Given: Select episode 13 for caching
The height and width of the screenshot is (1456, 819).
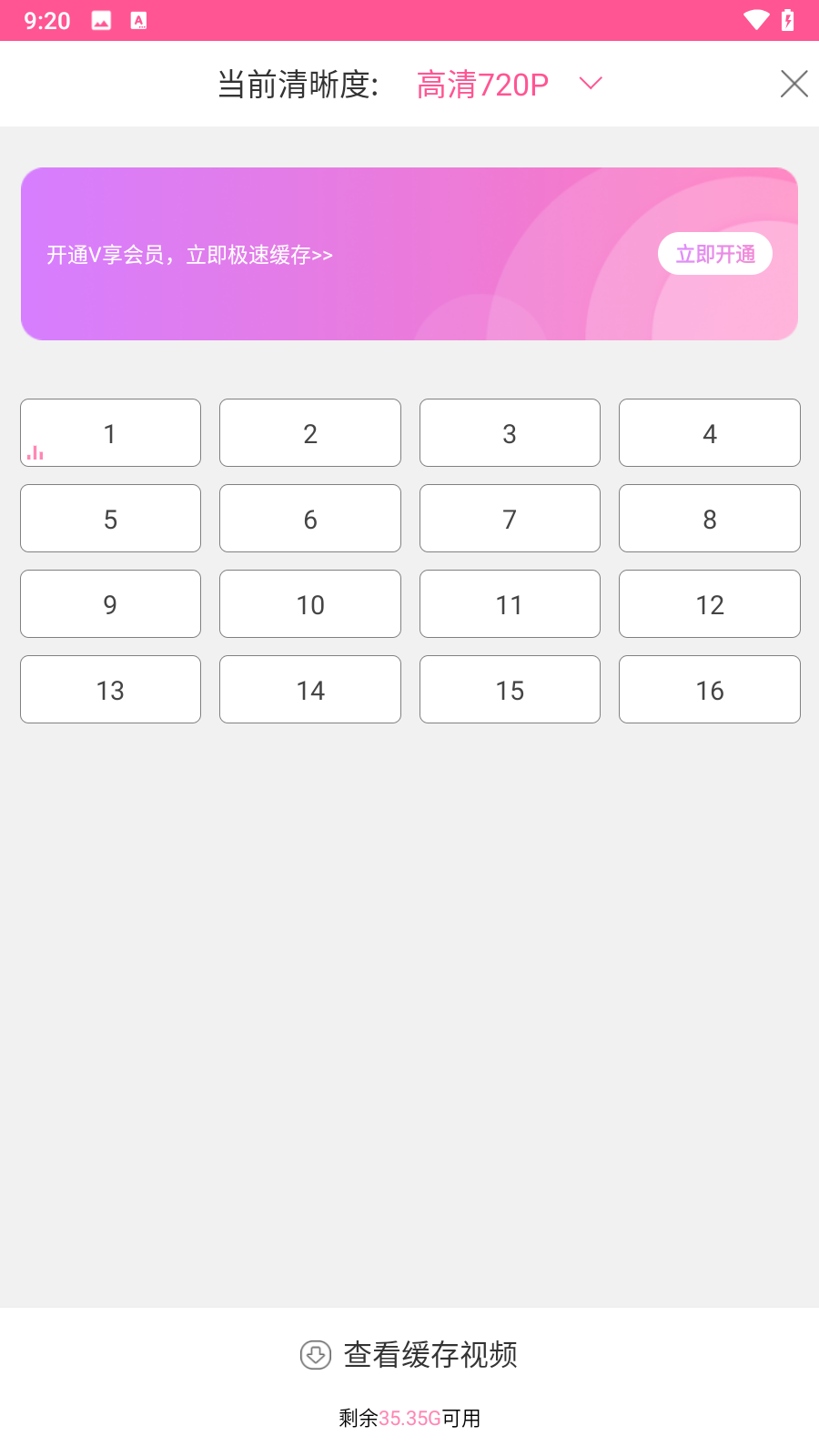Looking at the screenshot, I should [110, 690].
